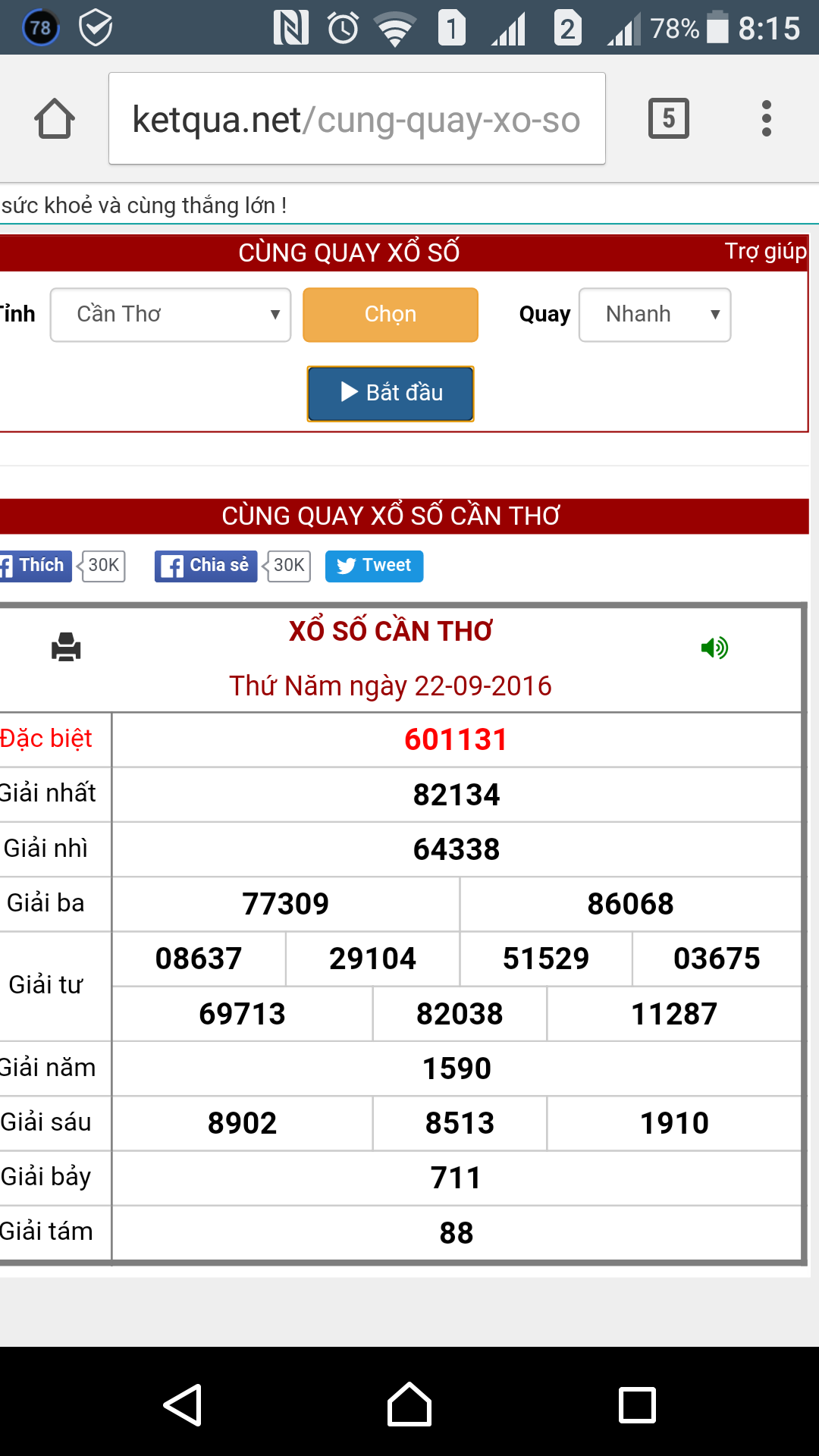Open the tab switcher showing 5 tabs

tap(668, 118)
